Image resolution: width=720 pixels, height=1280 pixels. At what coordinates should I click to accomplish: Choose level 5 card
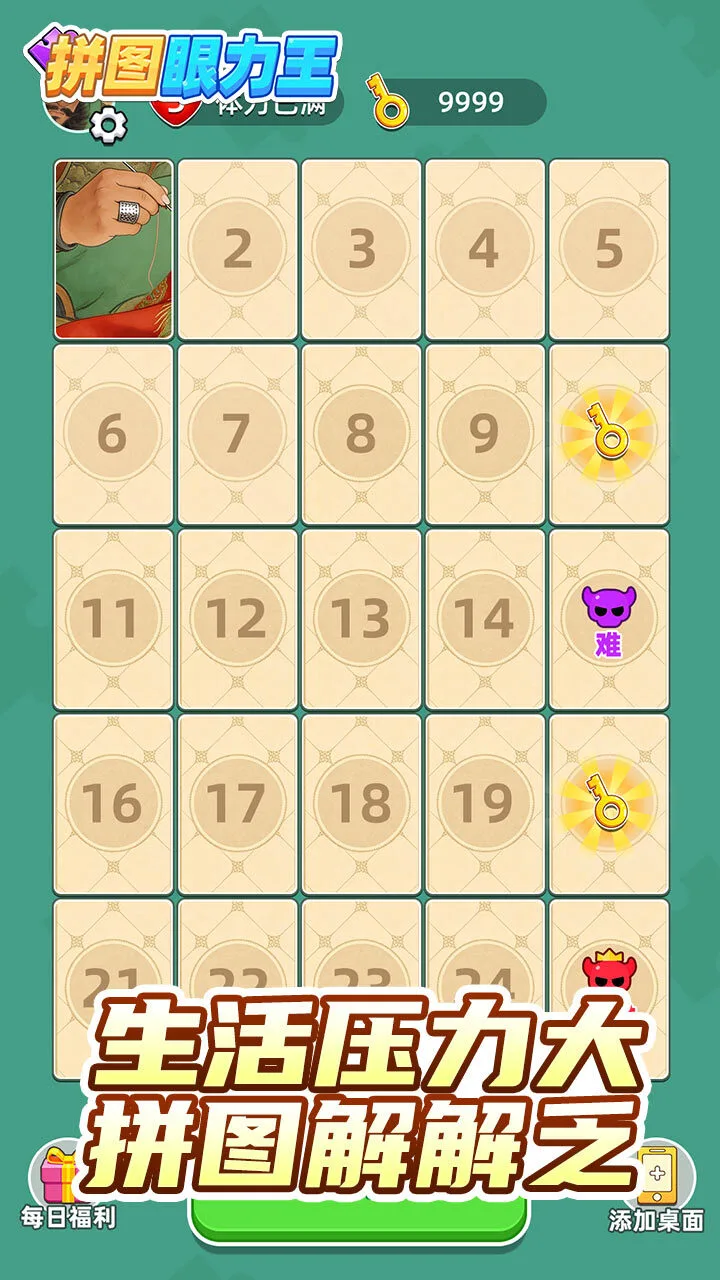[609, 249]
